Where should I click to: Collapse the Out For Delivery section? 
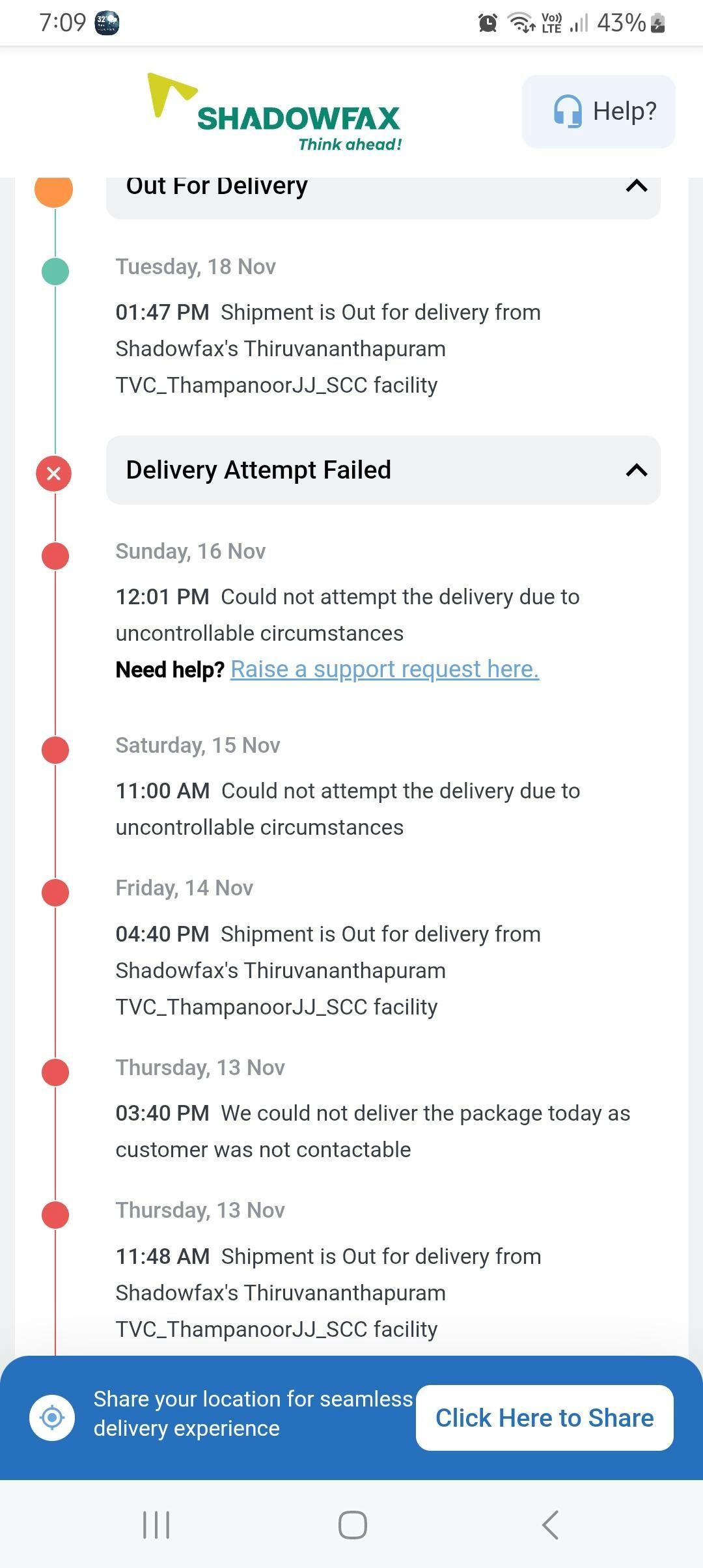point(636,188)
